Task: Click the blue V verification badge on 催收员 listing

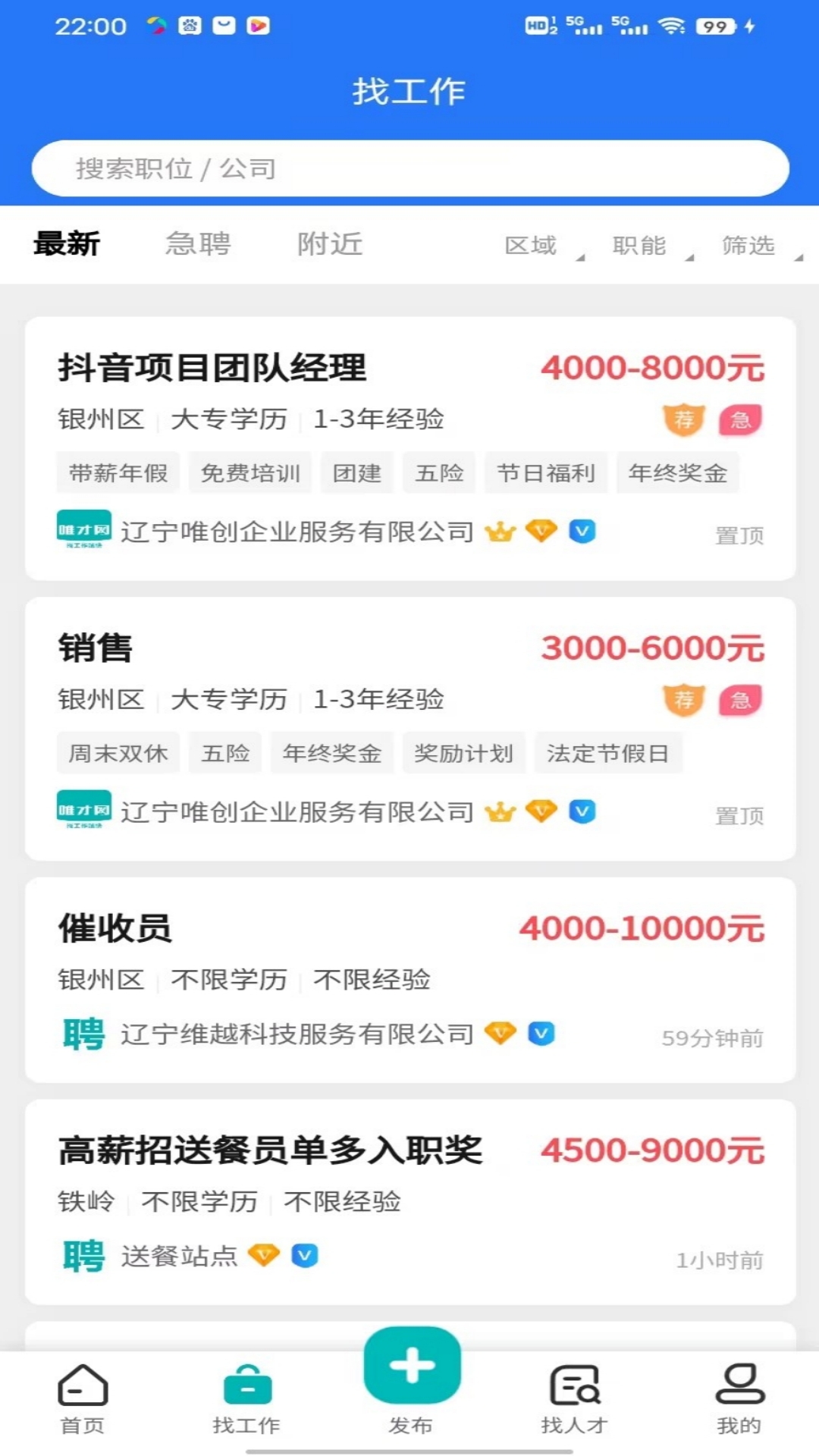Action: (x=539, y=1033)
